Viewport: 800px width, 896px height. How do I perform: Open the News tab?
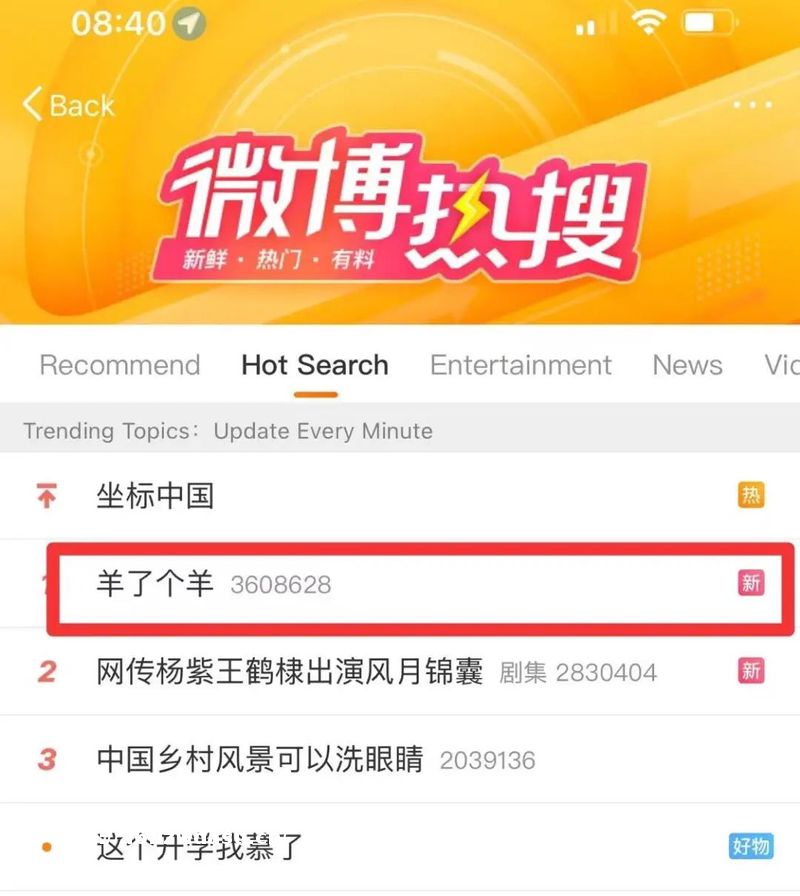[687, 365]
